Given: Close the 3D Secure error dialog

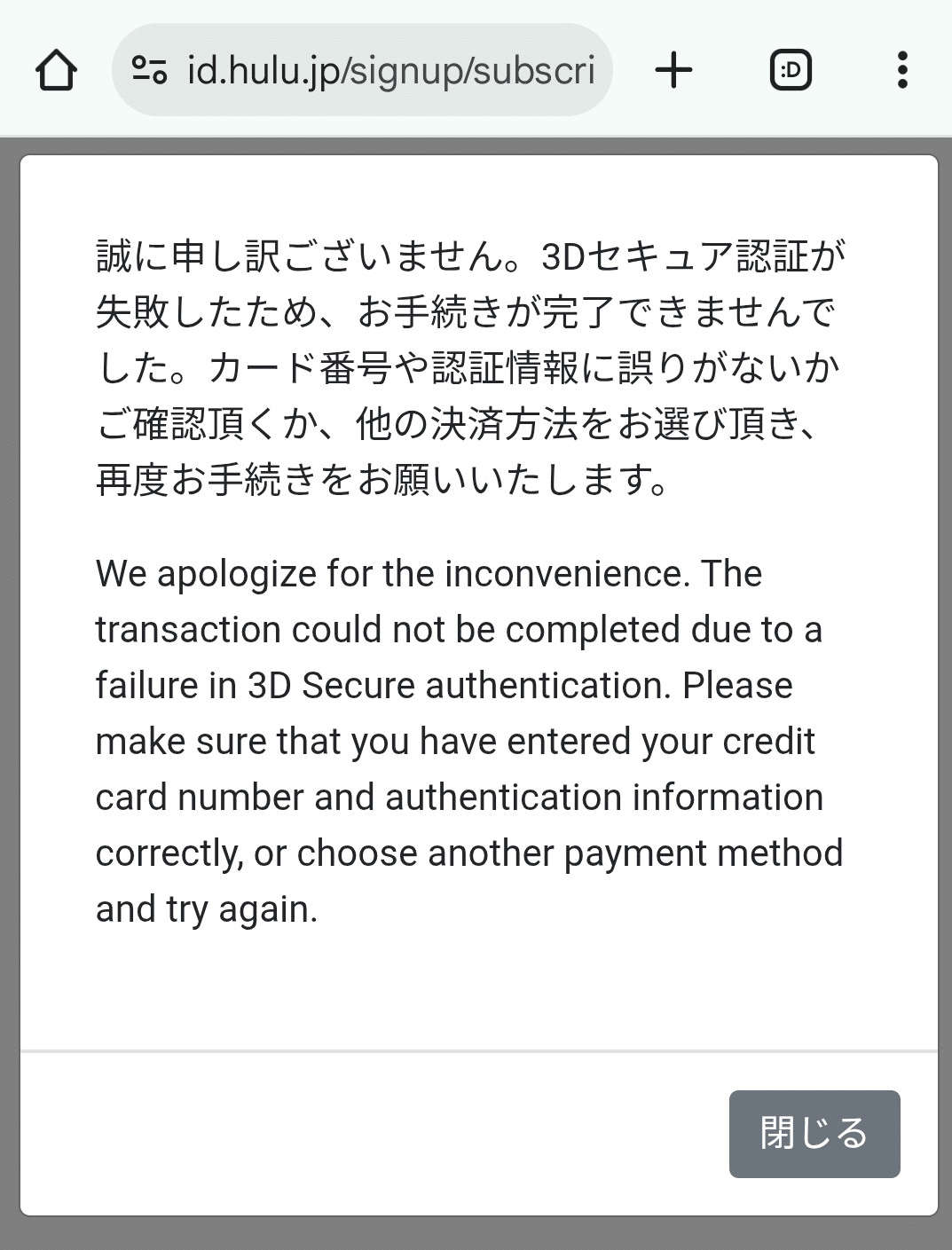Looking at the screenshot, I should [814, 1133].
